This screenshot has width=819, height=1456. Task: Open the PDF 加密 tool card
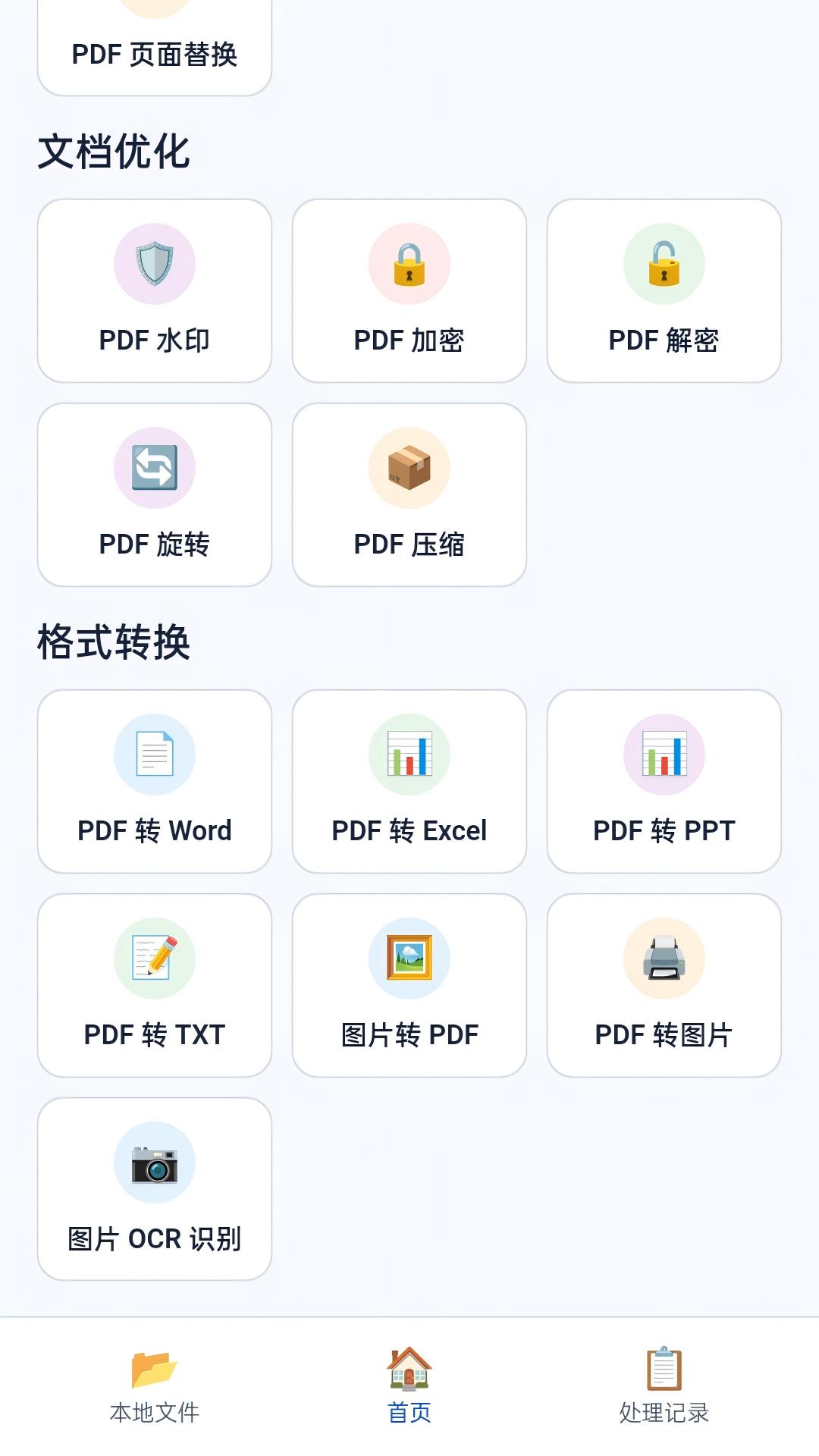coord(409,290)
